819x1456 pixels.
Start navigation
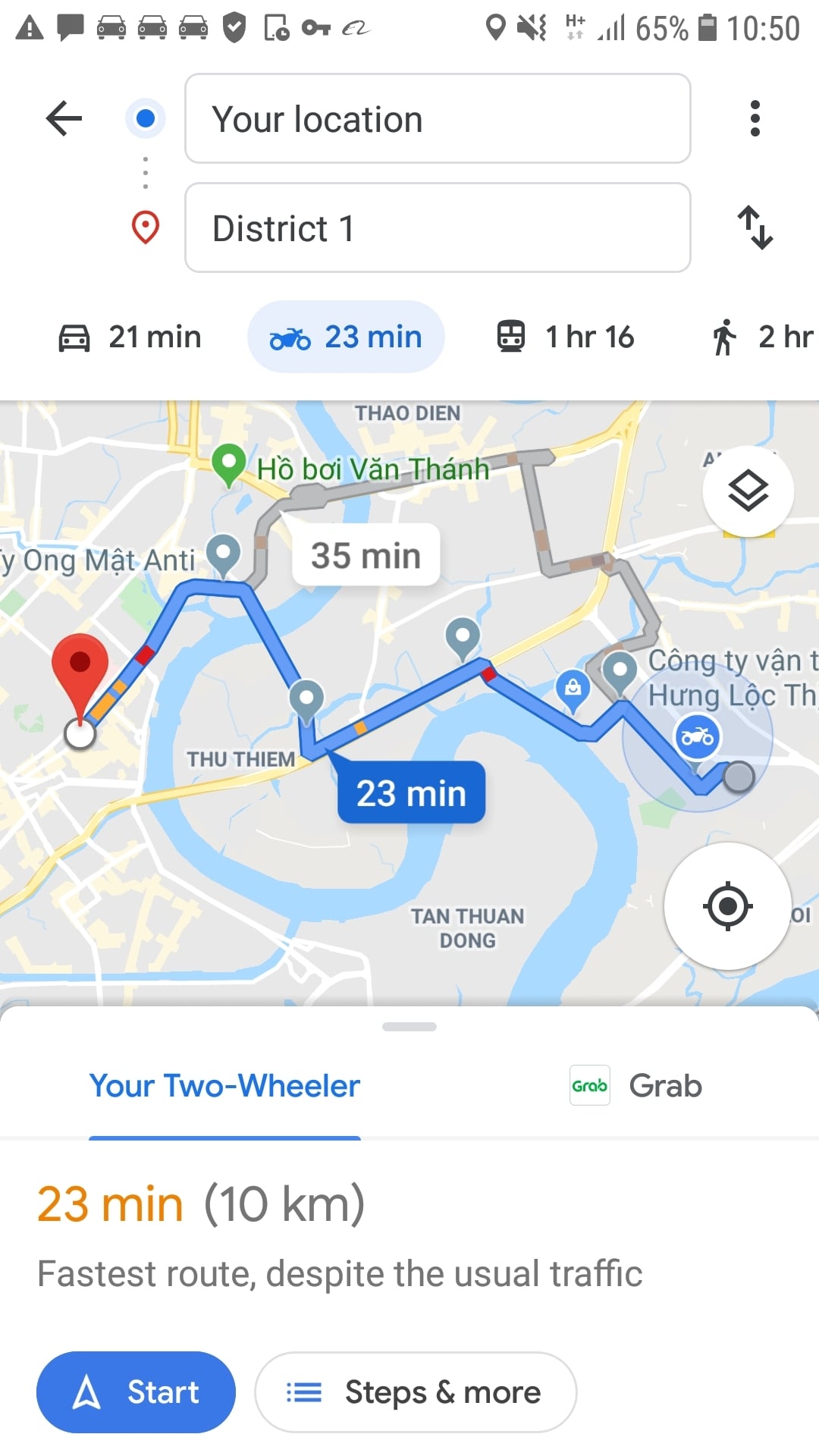click(x=136, y=1392)
